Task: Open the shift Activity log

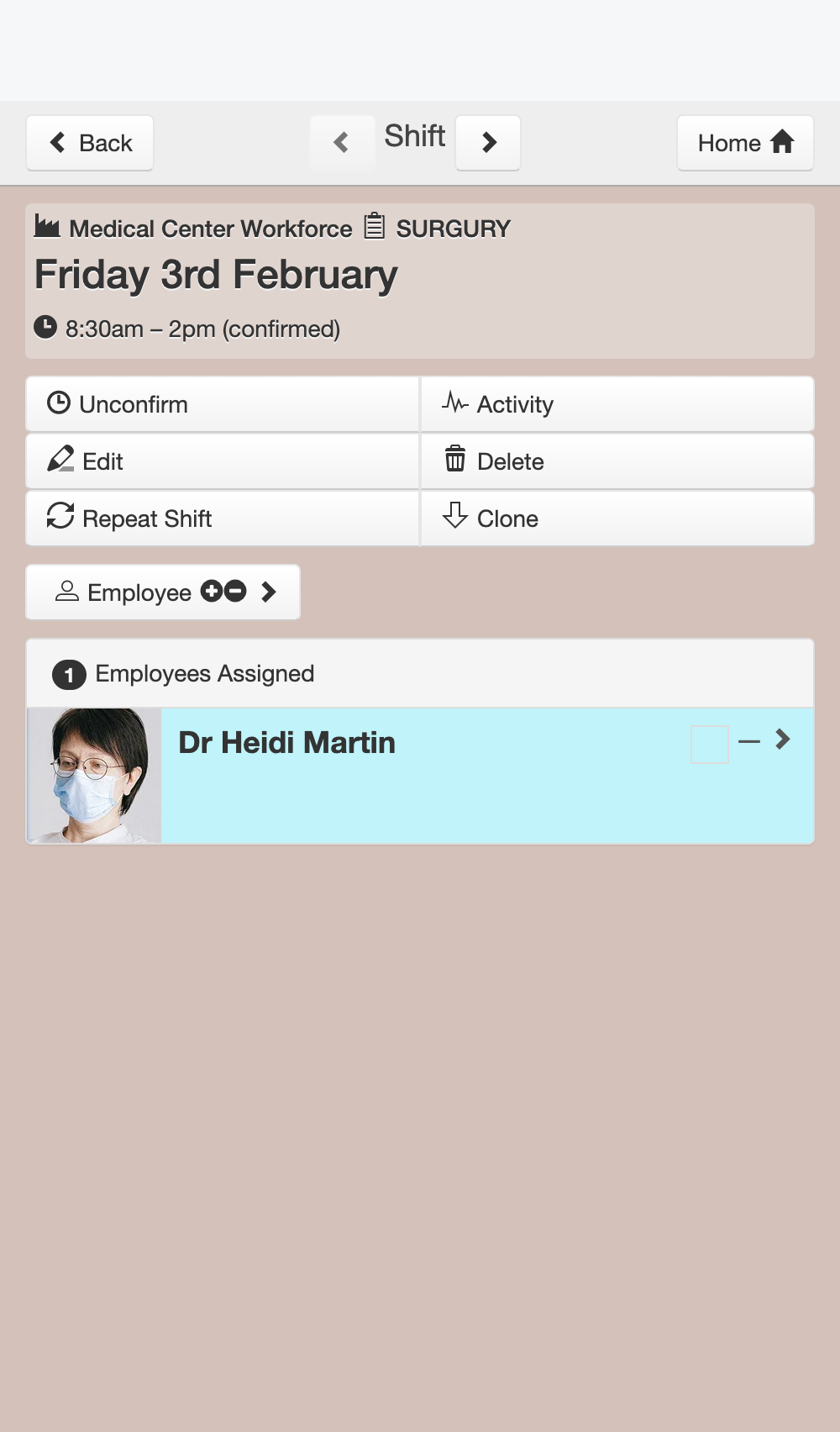Action: (617, 404)
